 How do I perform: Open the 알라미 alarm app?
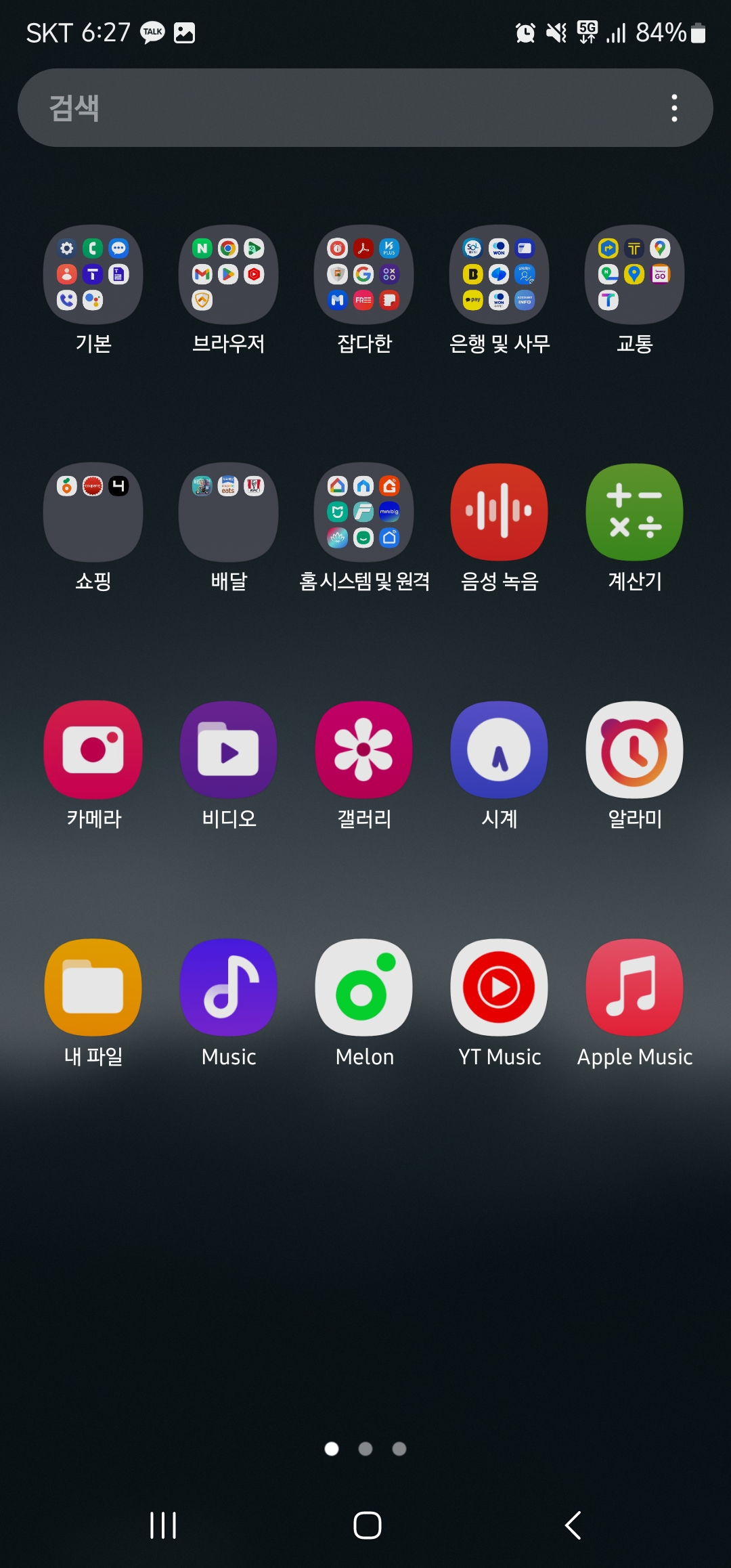[x=634, y=750]
